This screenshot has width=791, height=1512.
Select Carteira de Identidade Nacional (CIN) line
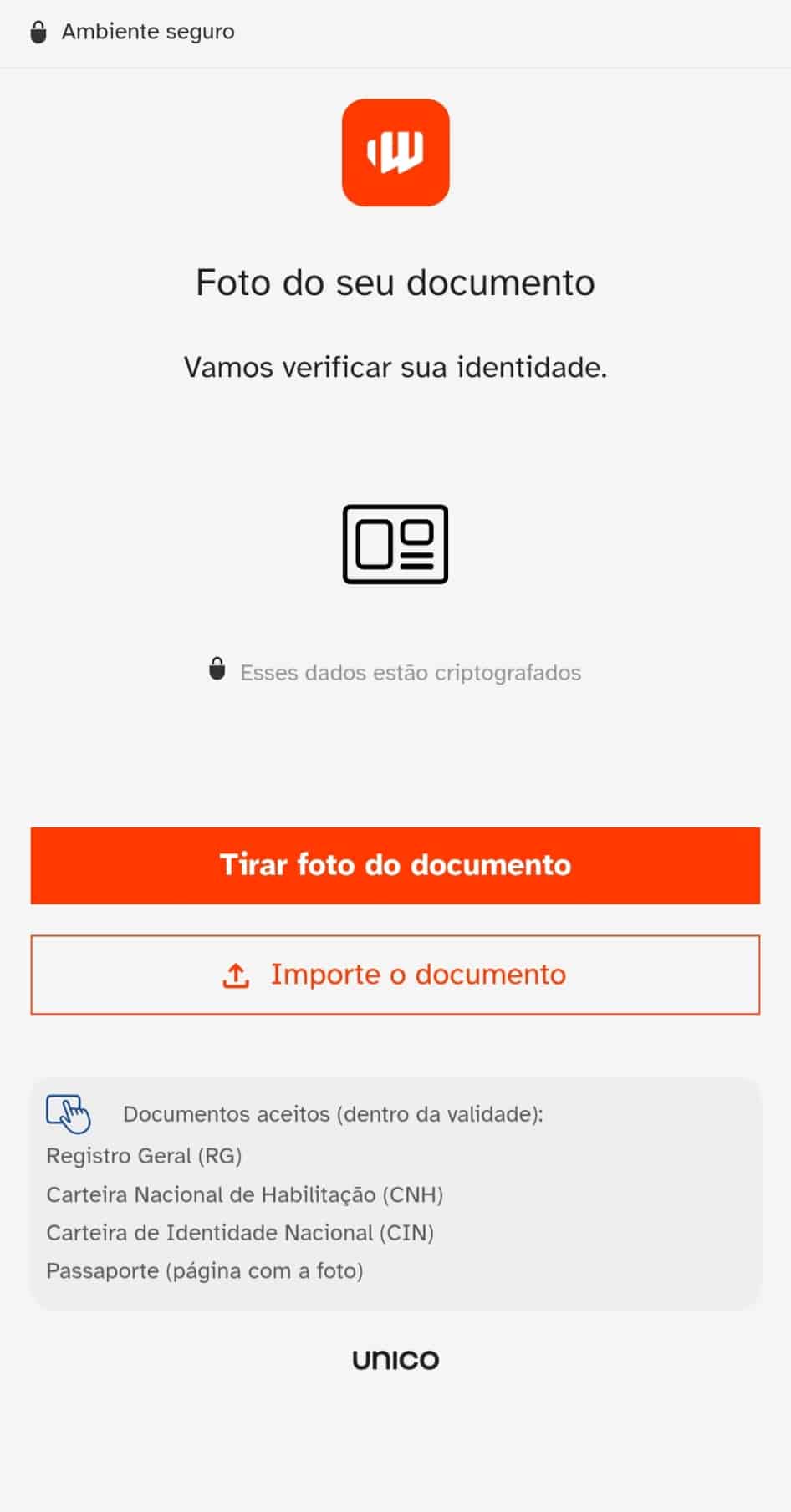click(239, 1232)
